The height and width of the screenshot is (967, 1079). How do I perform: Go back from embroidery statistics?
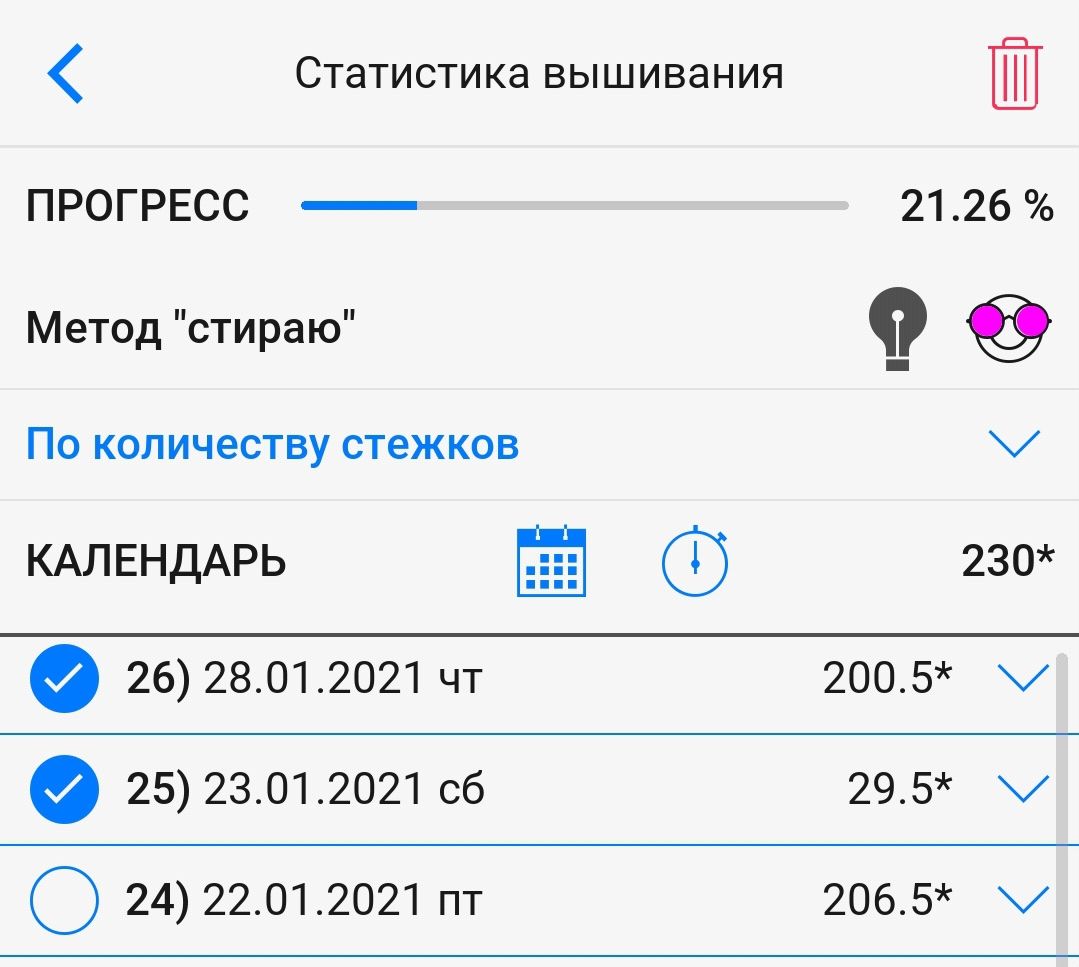tap(65, 74)
